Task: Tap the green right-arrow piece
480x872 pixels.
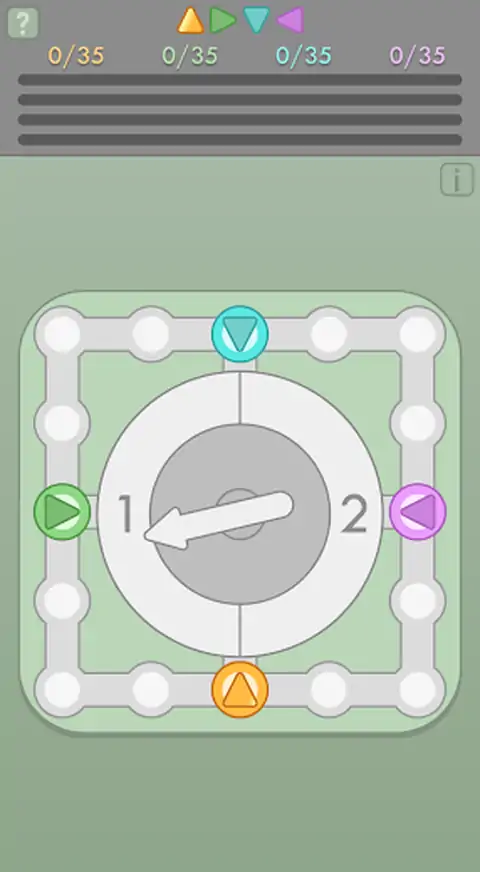Action: pos(62,512)
